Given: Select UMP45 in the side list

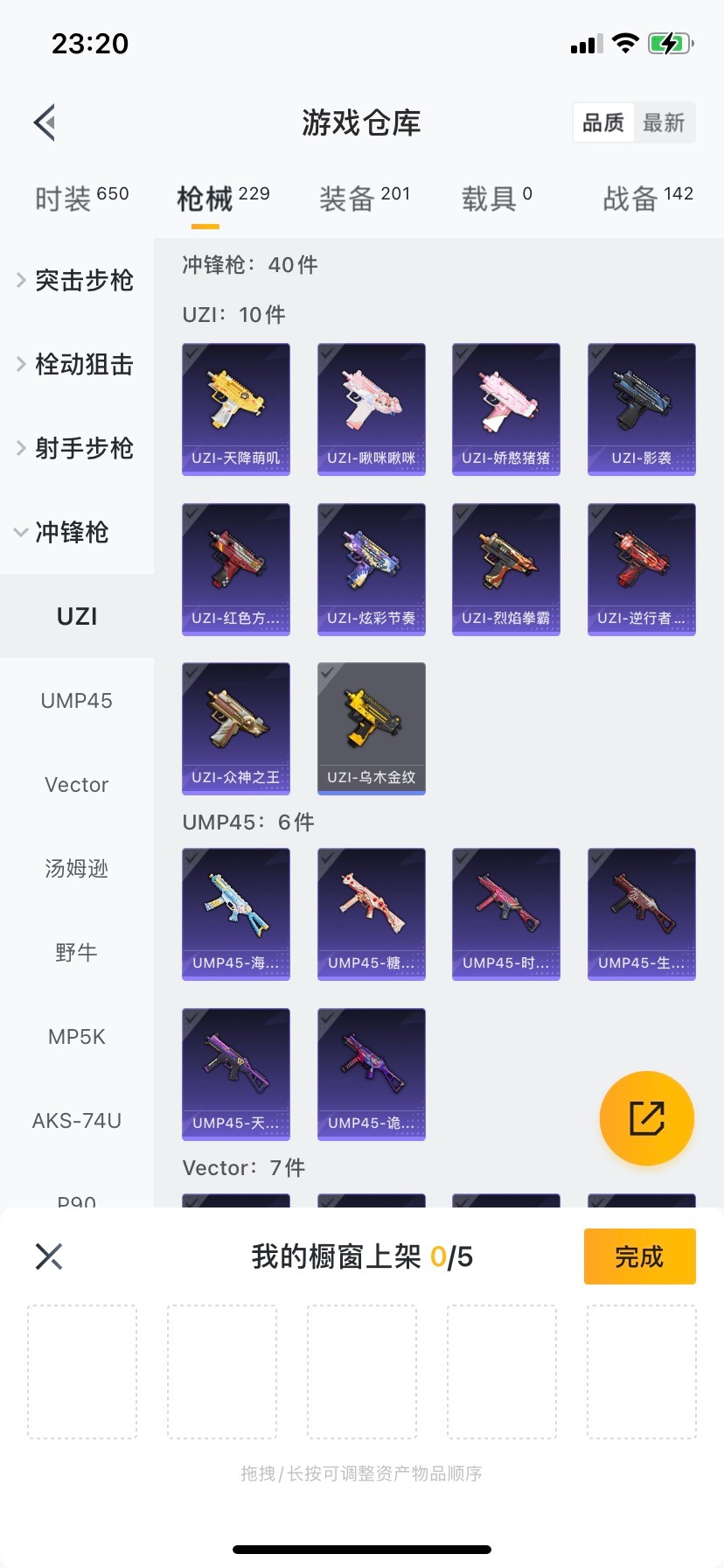Looking at the screenshot, I should click(77, 700).
